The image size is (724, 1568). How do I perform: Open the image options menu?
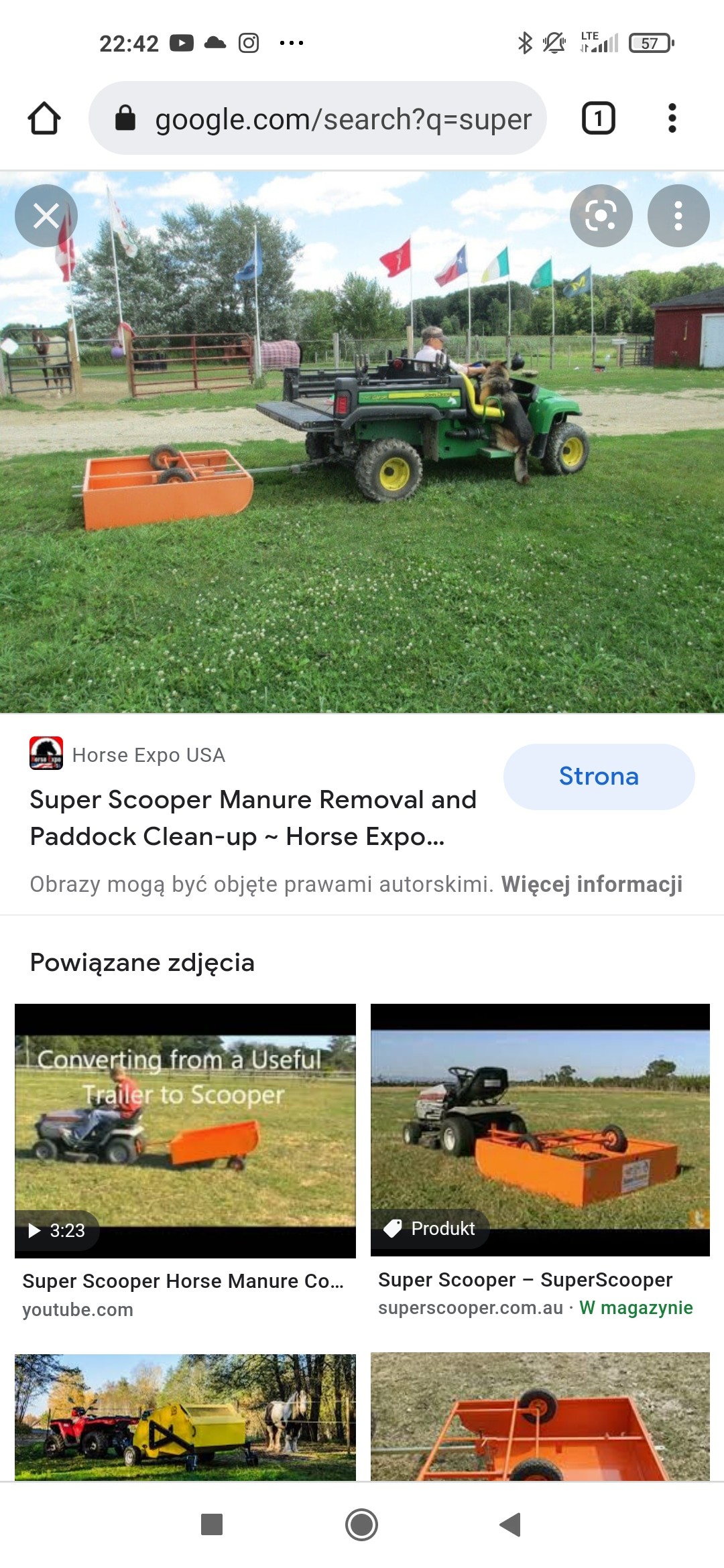[678, 216]
